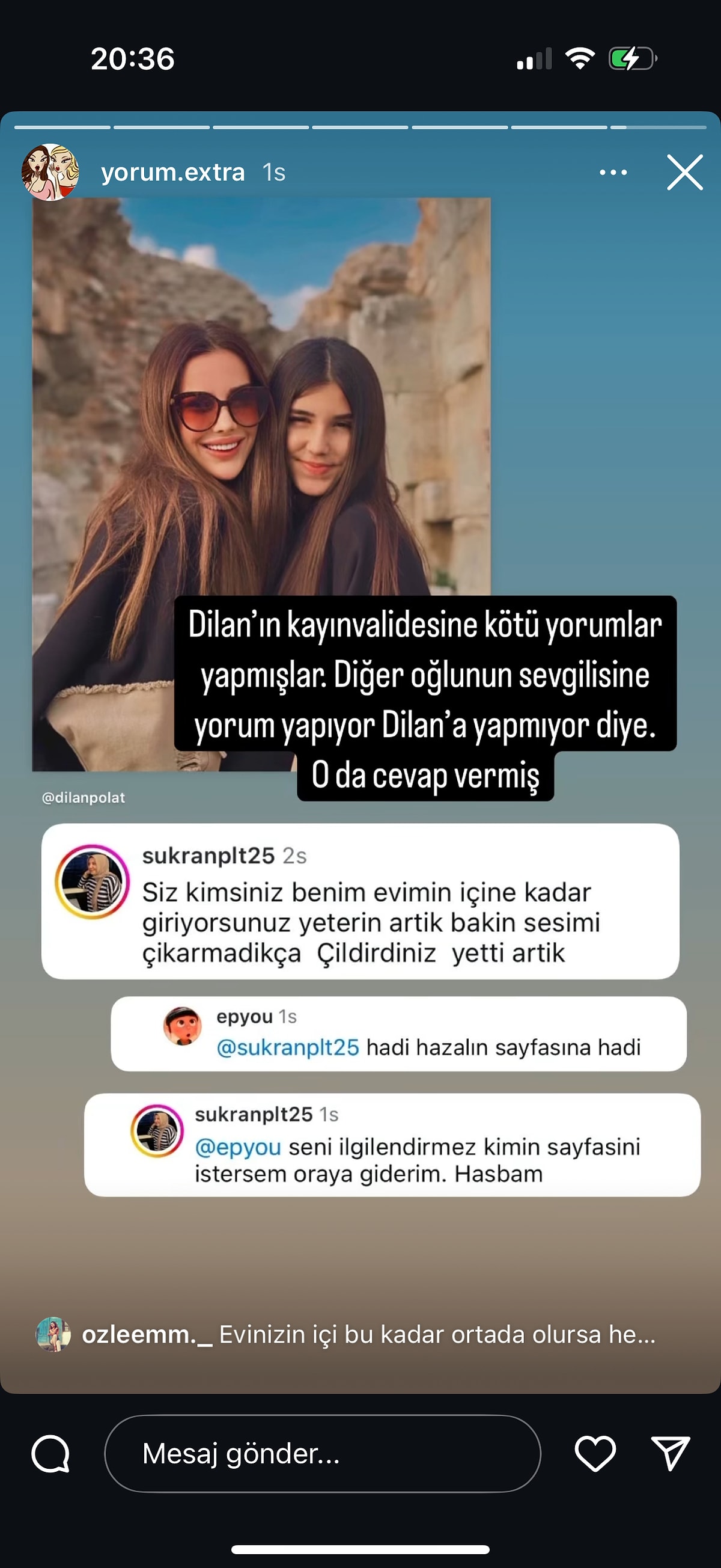
Task: Close the story viewer
Action: (x=684, y=173)
